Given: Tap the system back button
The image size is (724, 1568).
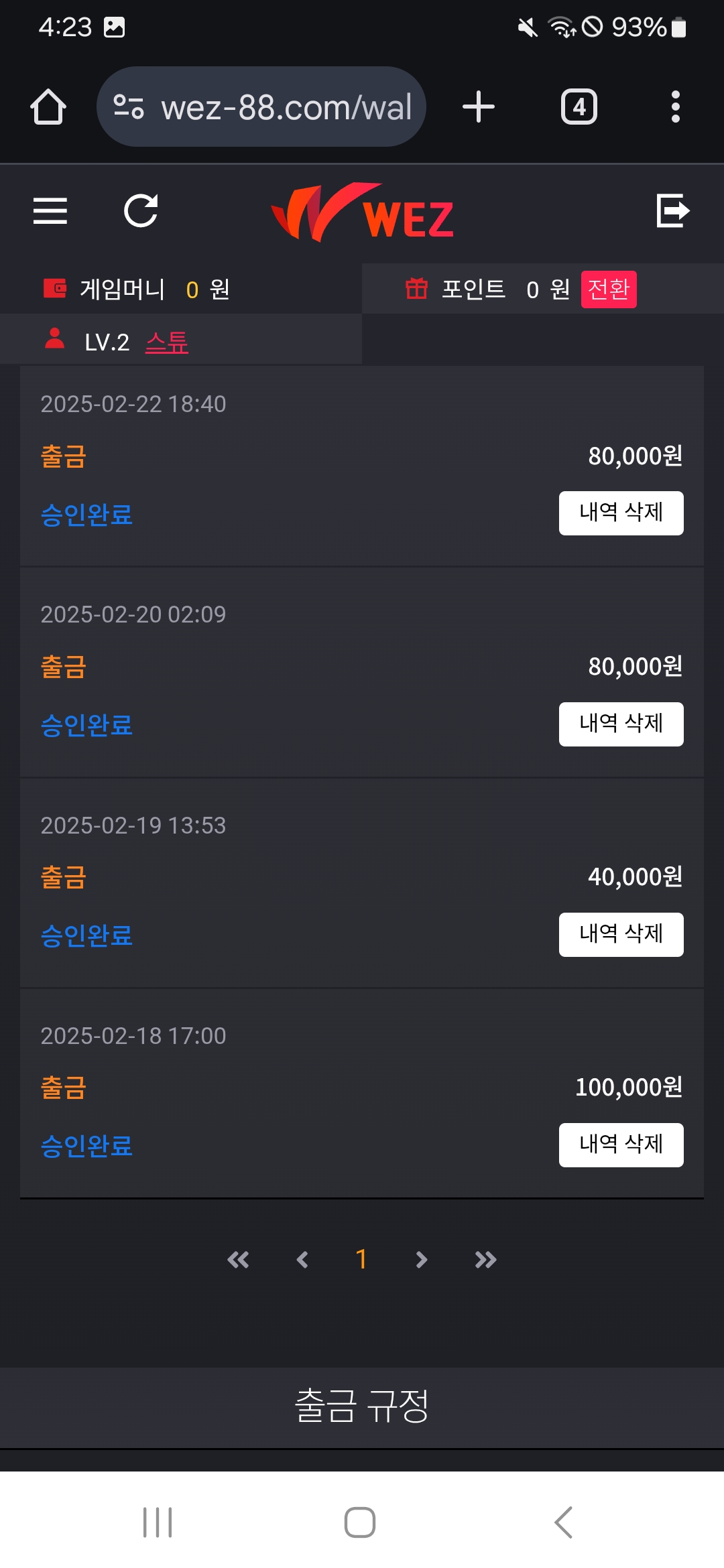Looking at the screenshot, I should [x=564, y=1522].
